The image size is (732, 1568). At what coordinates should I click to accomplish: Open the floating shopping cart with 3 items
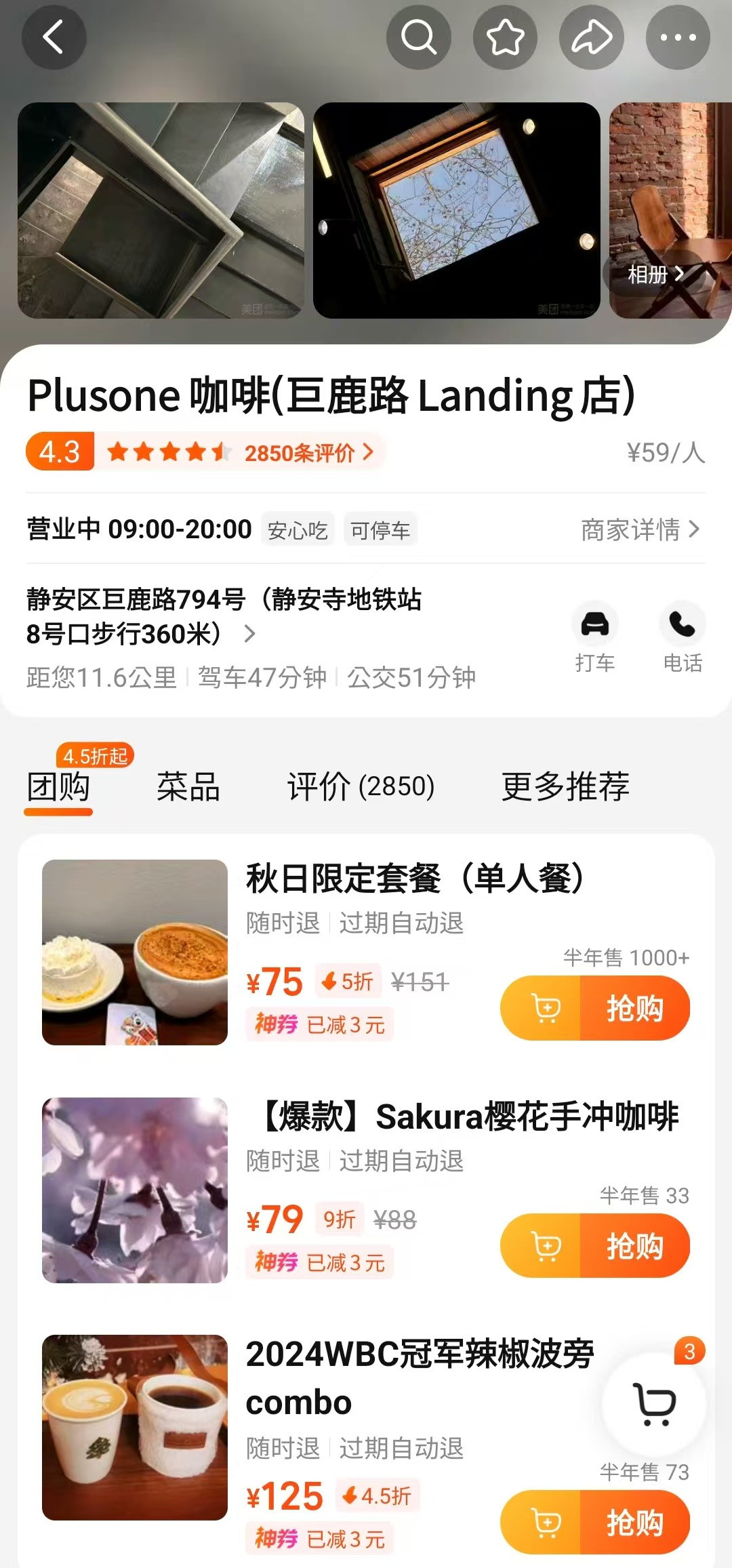point(654,1403)
